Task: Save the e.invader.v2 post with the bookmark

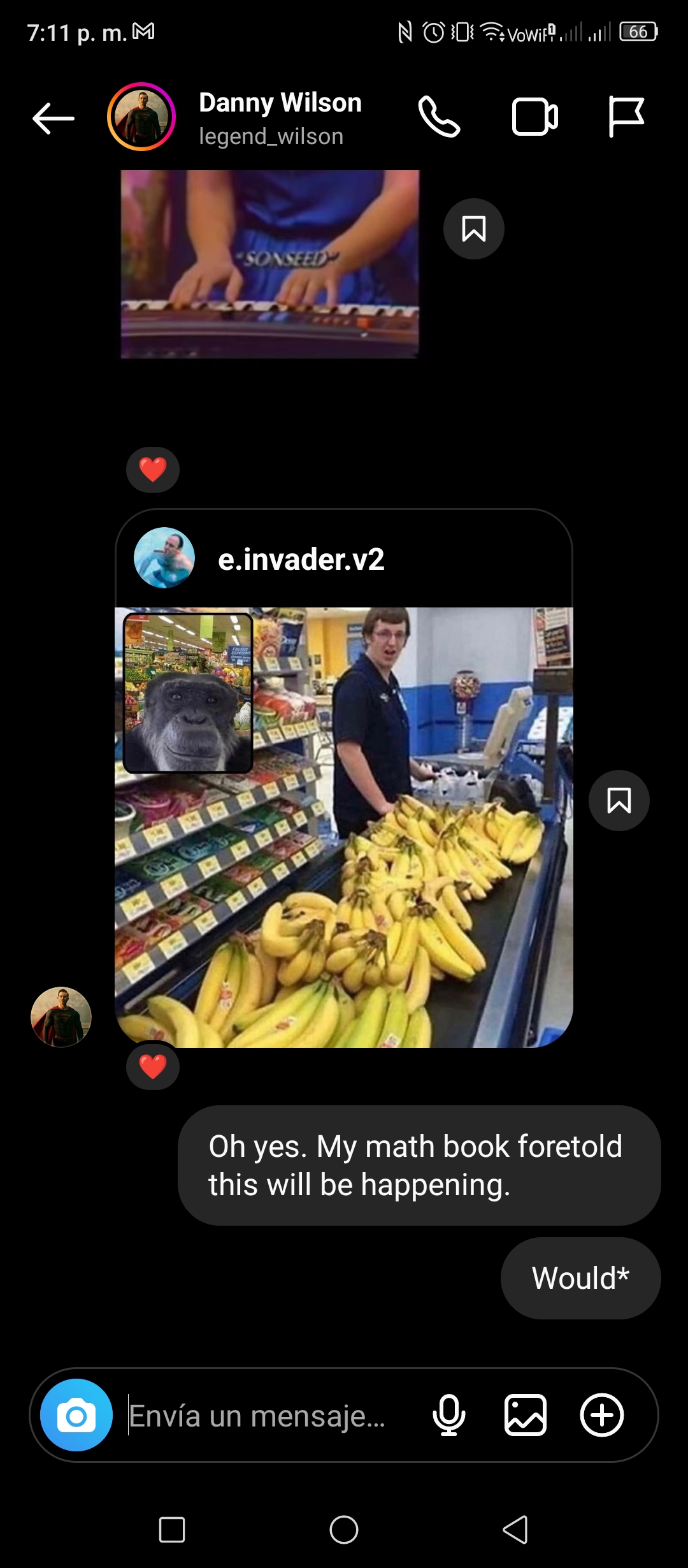Action: [619, 801]
